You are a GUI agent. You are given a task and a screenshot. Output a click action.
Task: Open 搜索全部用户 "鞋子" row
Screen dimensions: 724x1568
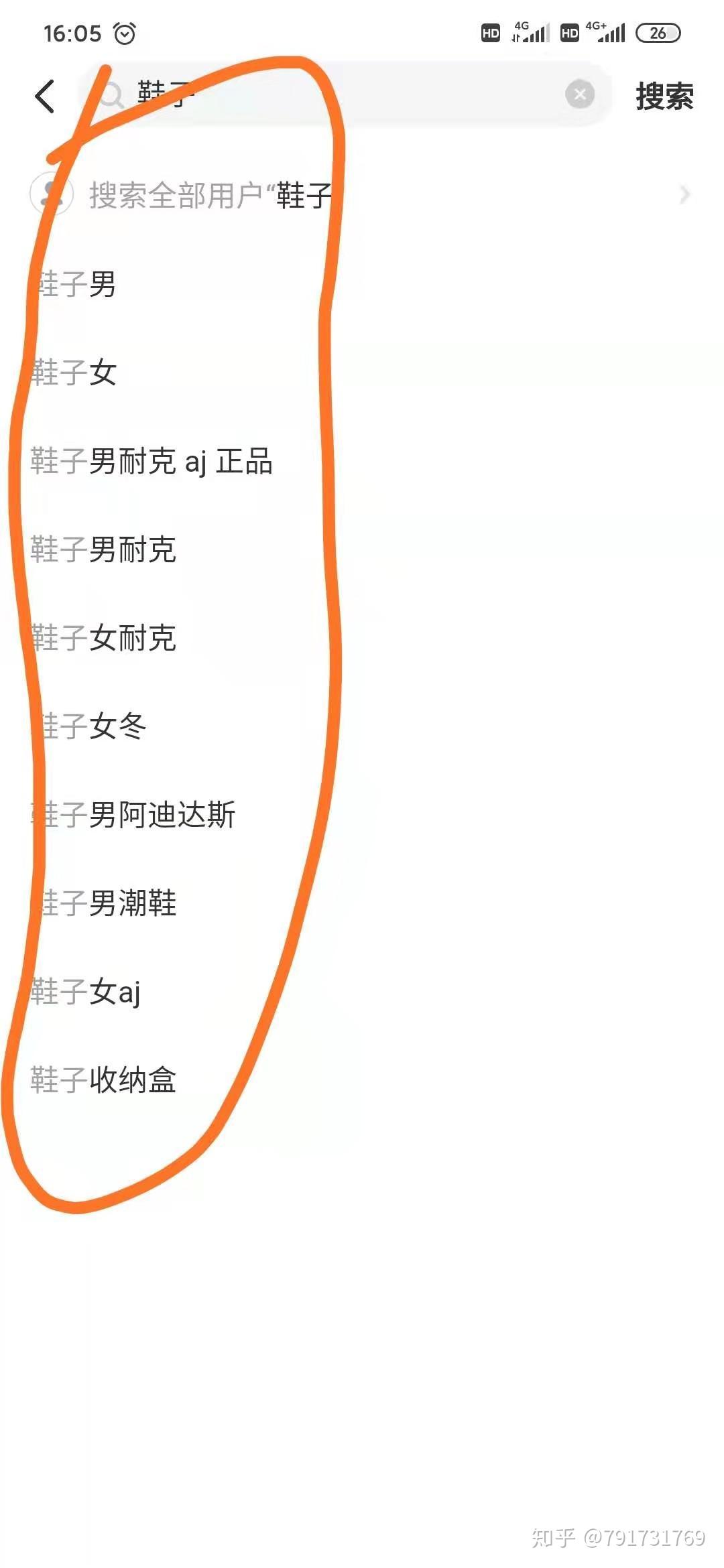362,195
